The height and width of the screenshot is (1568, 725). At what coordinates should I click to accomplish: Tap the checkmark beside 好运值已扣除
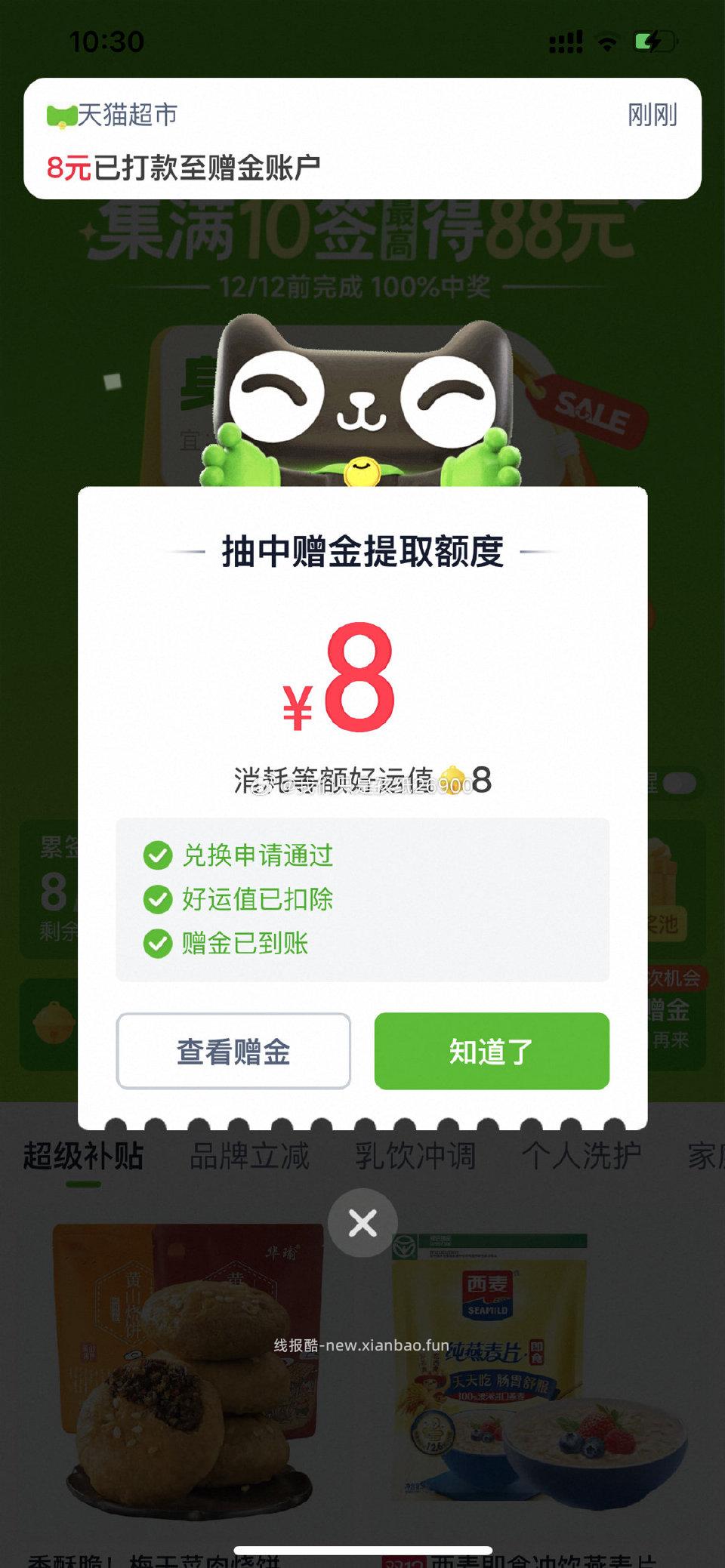click(x=158, y=899)
